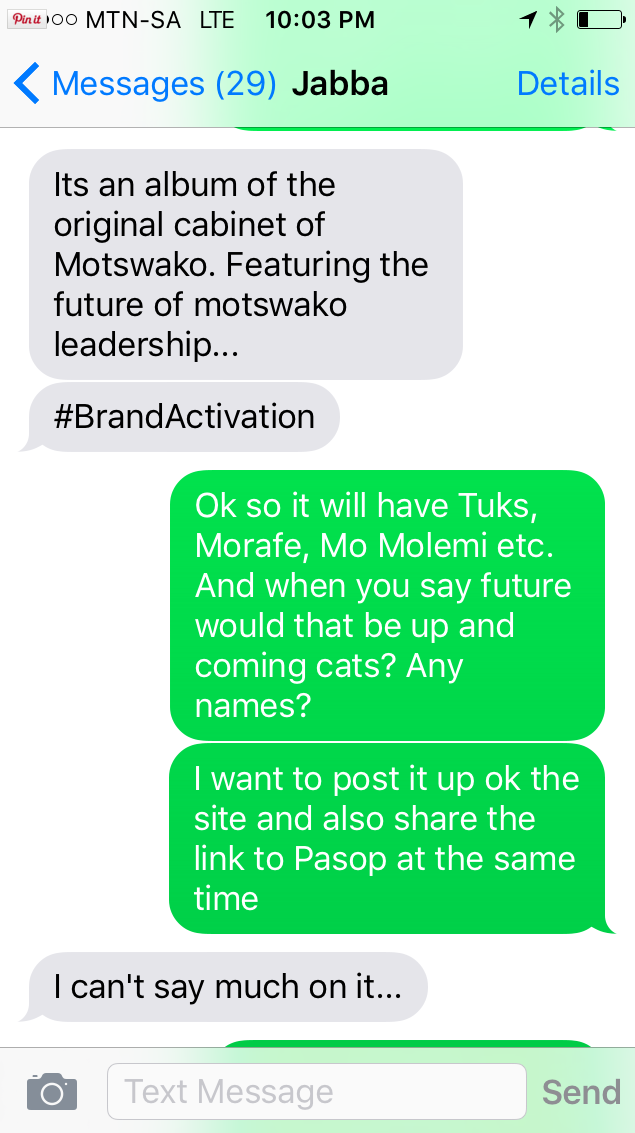Open the camera attachment icon
The image size is (635, 1133).
[x=52, y=1091]
